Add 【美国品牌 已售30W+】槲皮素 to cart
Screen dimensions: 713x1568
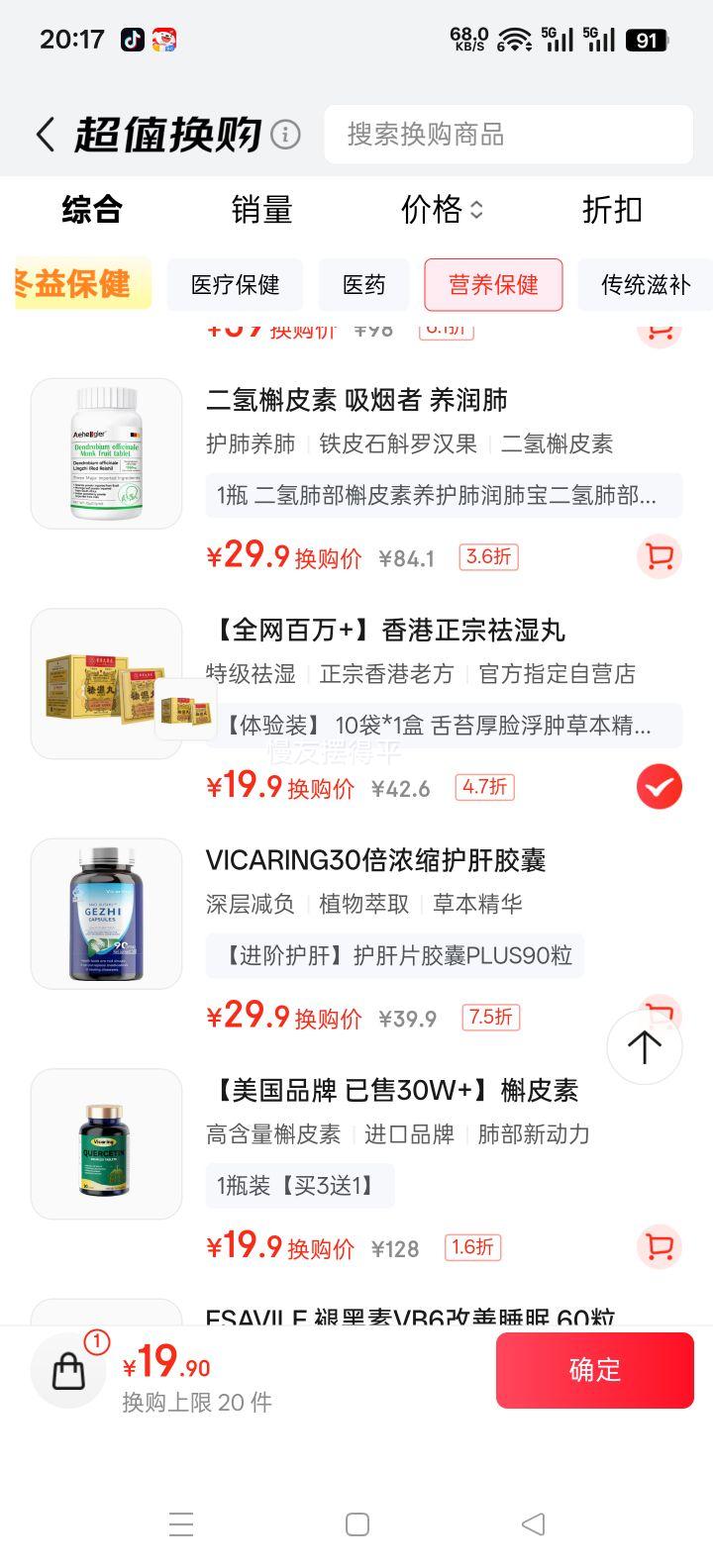point(659,1246)
